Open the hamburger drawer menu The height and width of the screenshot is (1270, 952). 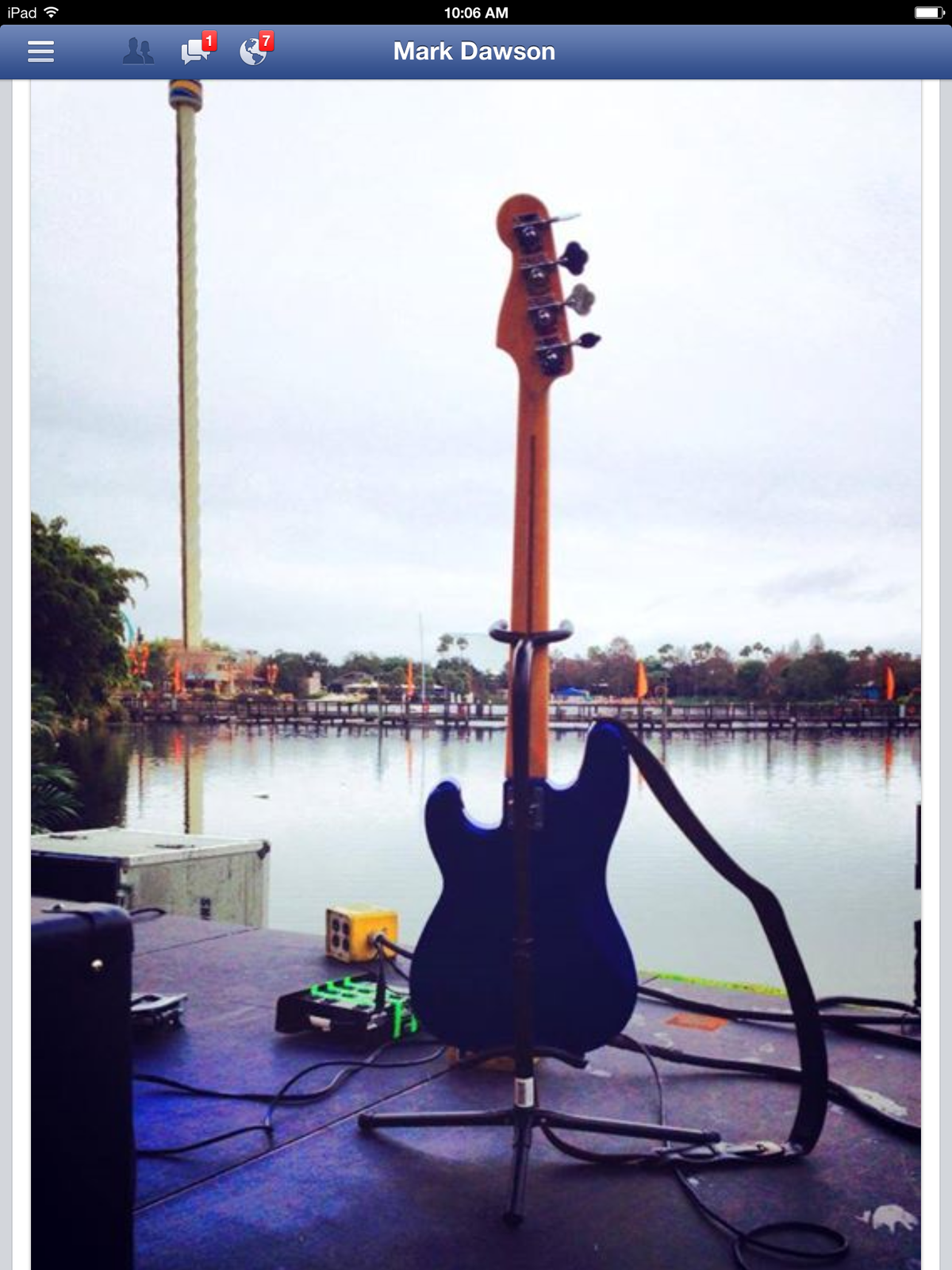point(40,52)
